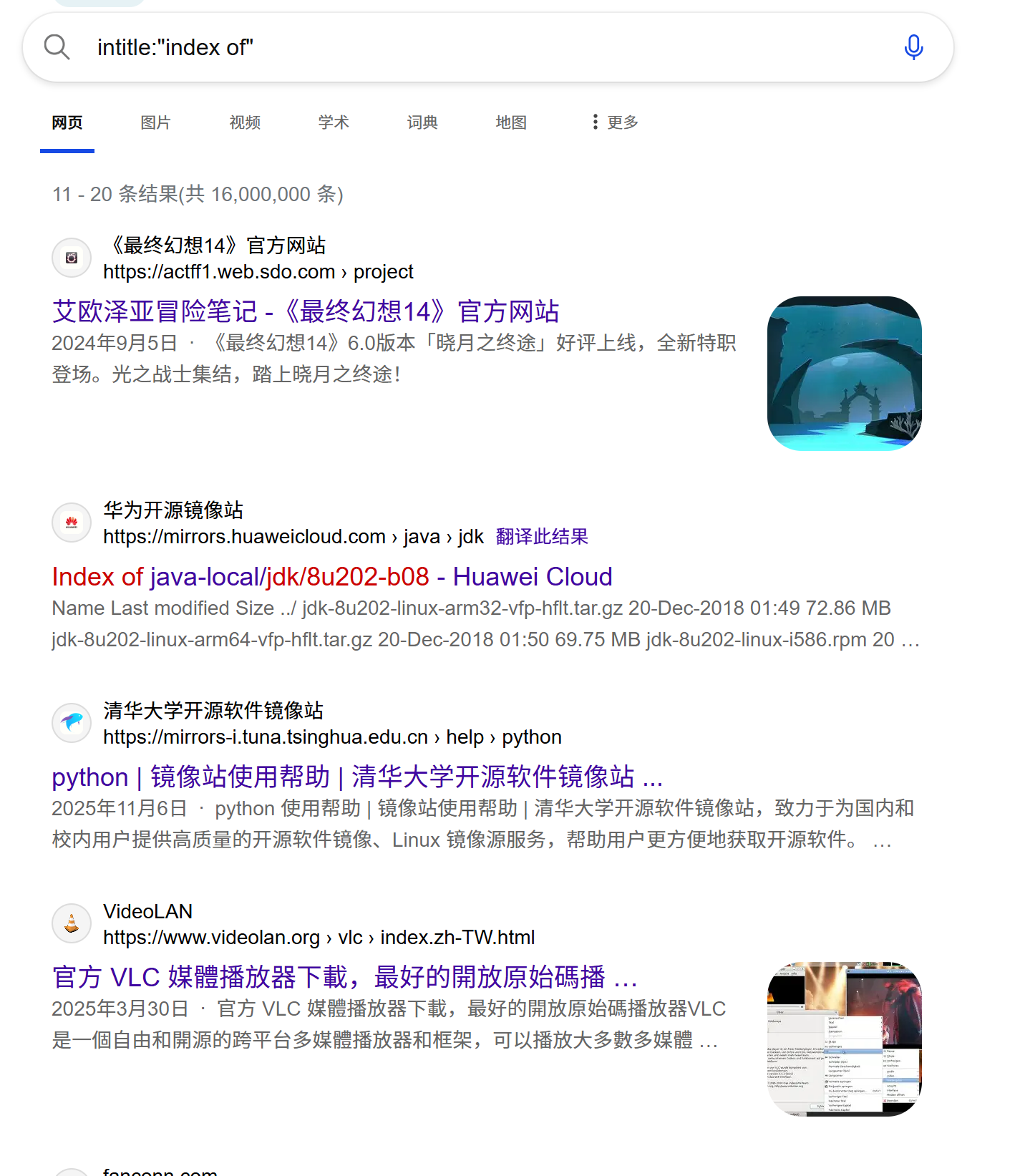This screenshot has width=1025, height=1176.
Task: Open the VLC result thumbnail image
Action: (x=844, y=1039)
